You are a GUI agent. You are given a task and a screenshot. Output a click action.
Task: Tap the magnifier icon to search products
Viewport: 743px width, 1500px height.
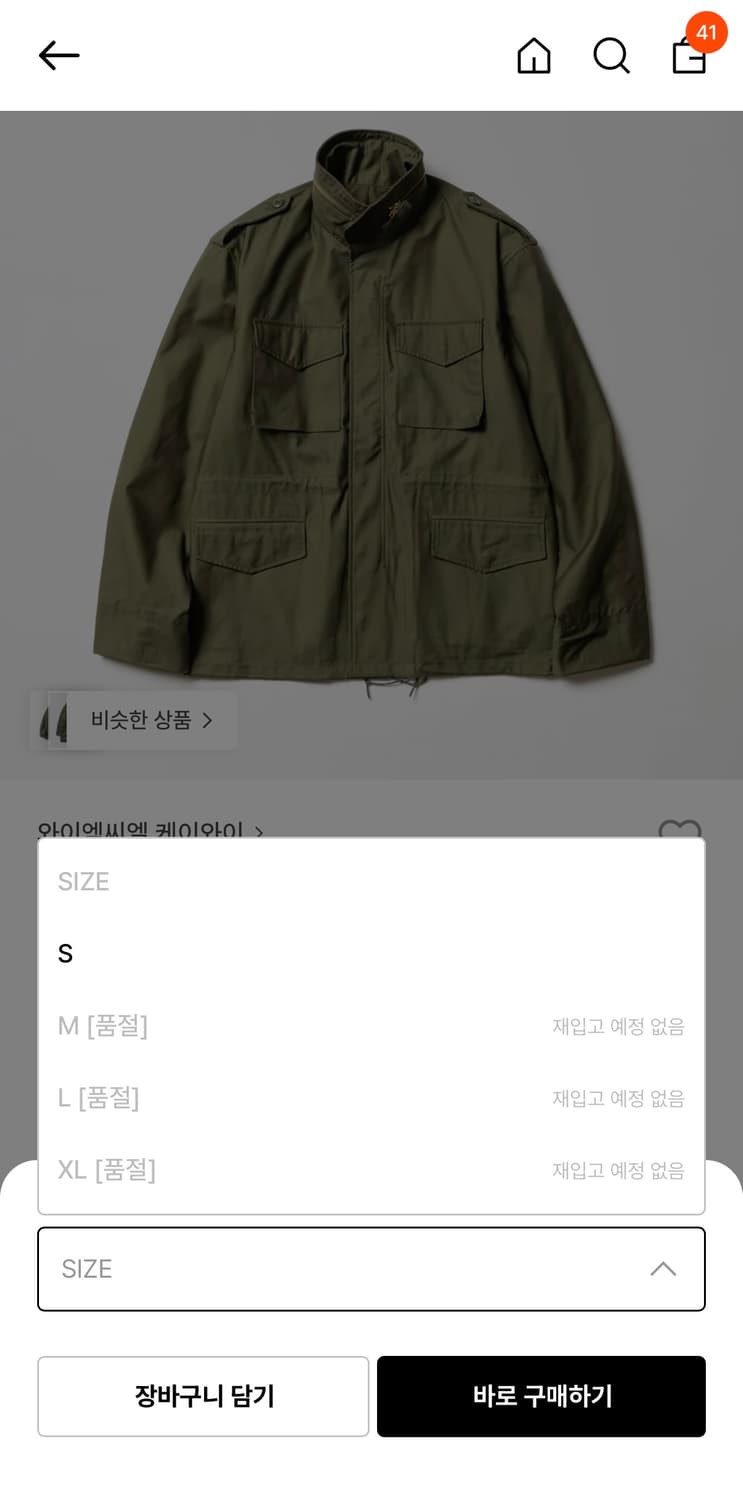click(611, 56)
